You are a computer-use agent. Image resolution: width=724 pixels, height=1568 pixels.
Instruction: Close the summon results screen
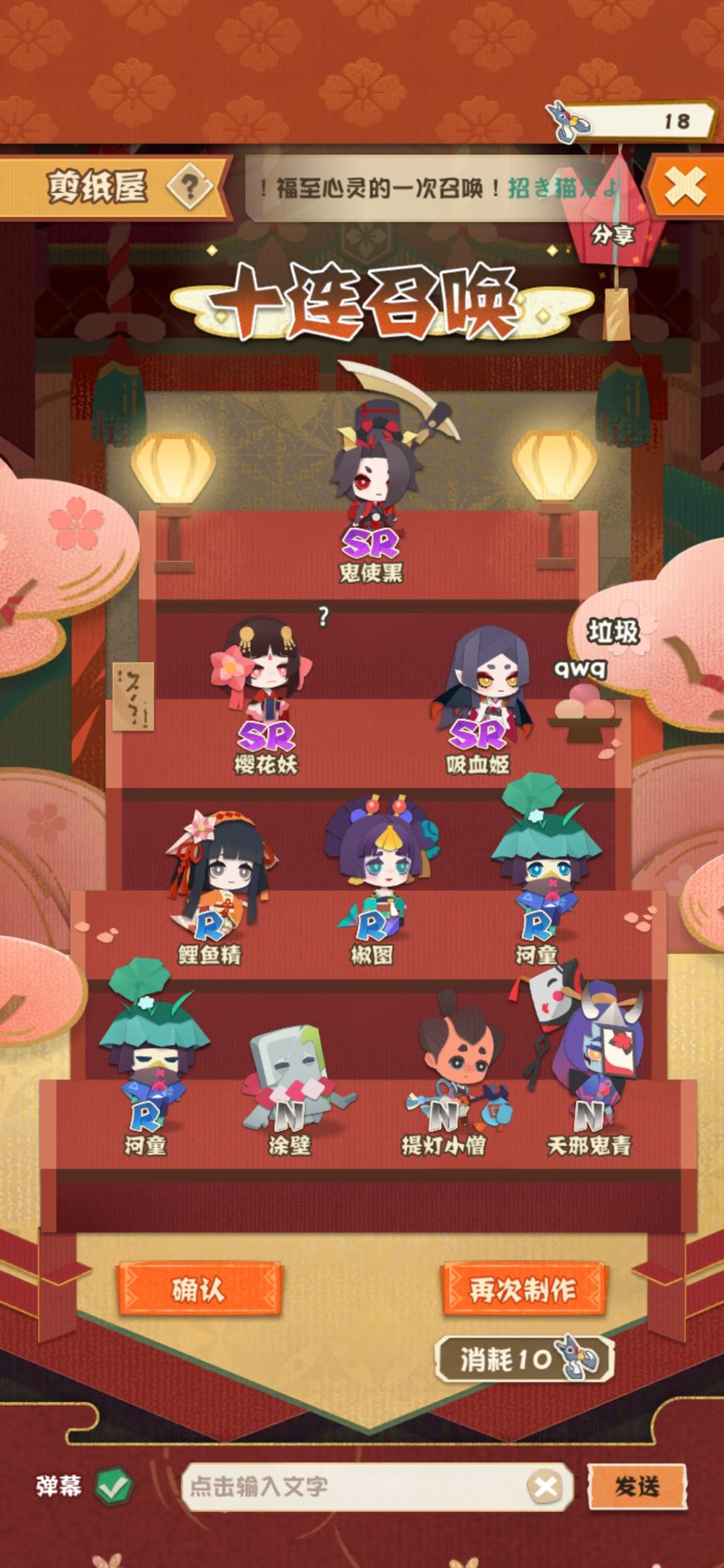tap(685, 186)
